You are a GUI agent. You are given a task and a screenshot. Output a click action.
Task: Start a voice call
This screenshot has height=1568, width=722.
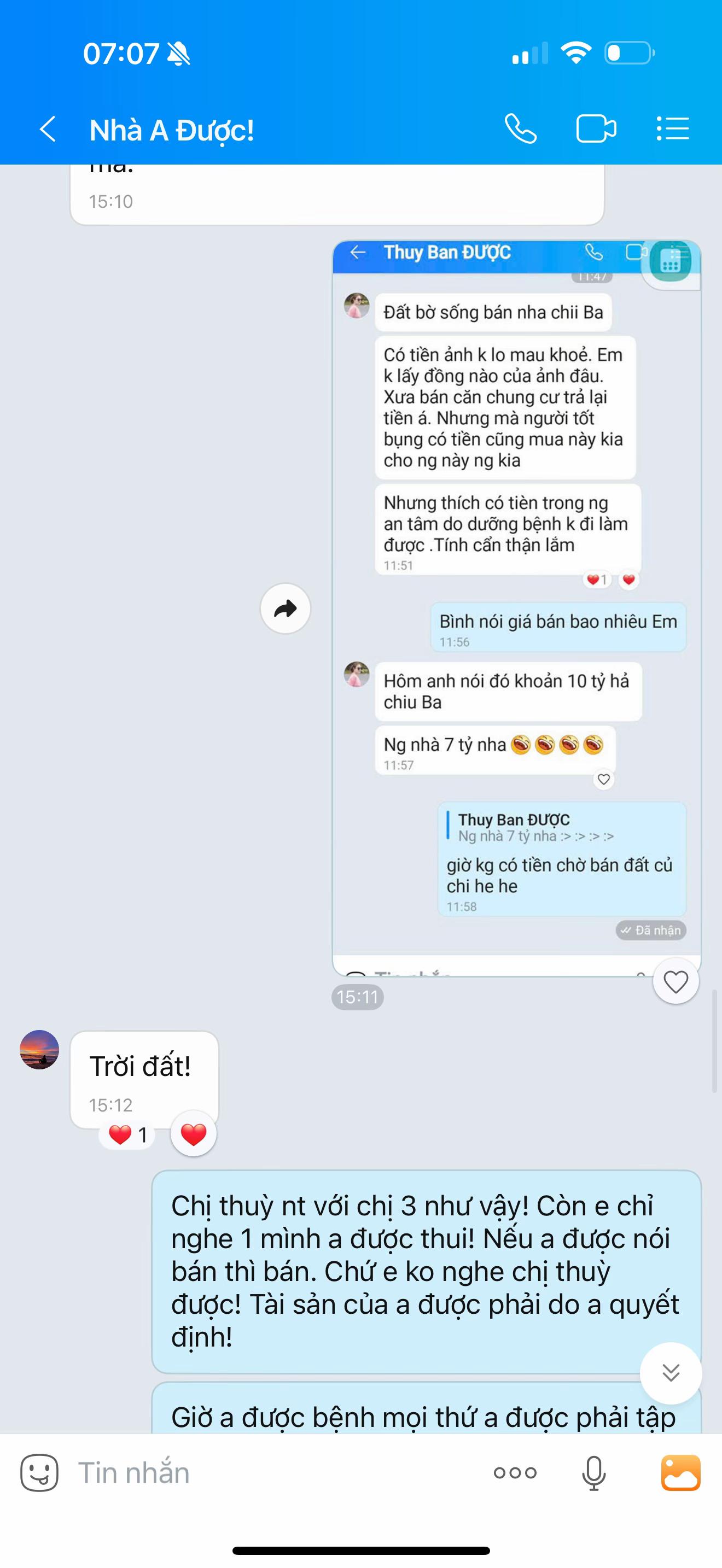(521, 129)
